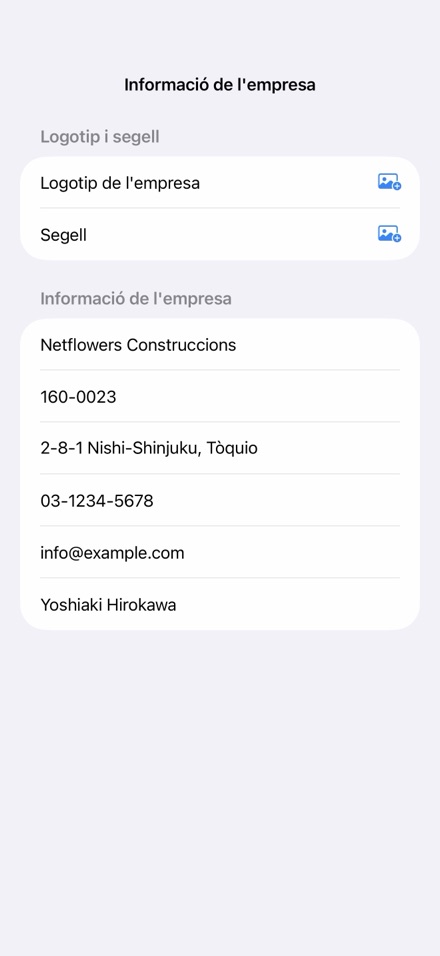Edit the phone number 03-1234-5678
440x956 pixels.
pos(220,501)
